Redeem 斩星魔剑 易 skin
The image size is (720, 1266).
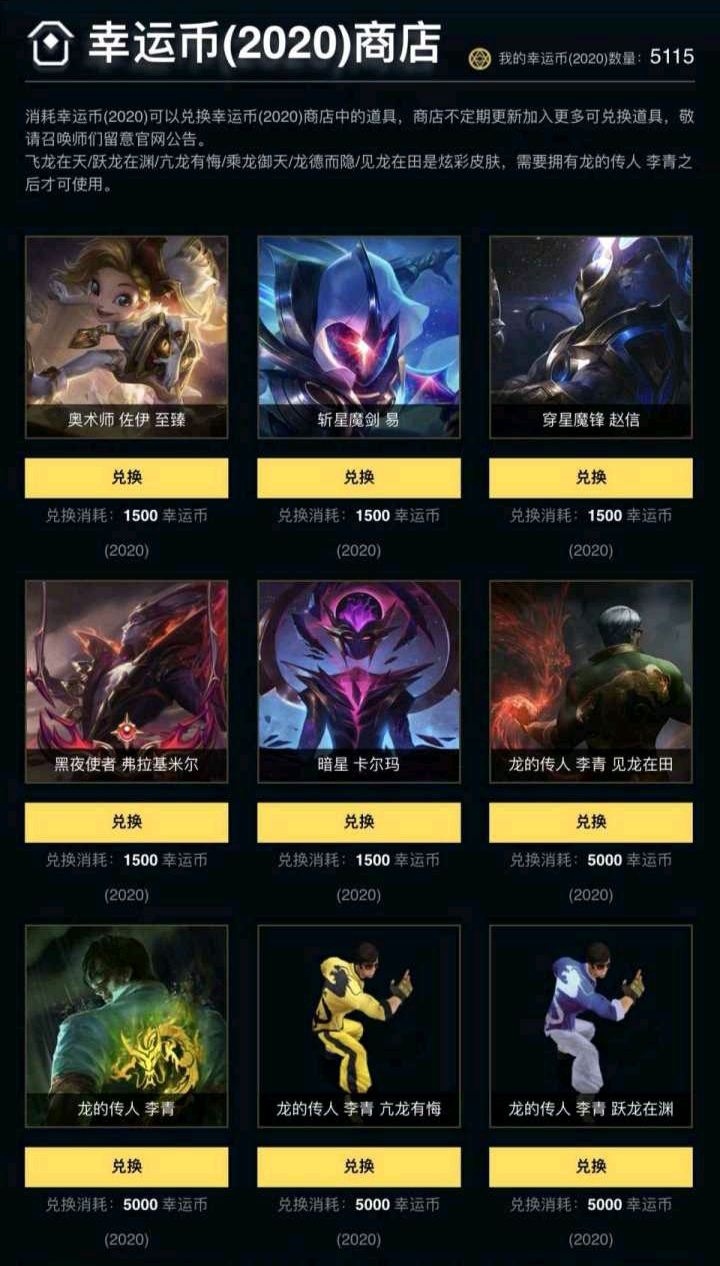pos(359,477)
